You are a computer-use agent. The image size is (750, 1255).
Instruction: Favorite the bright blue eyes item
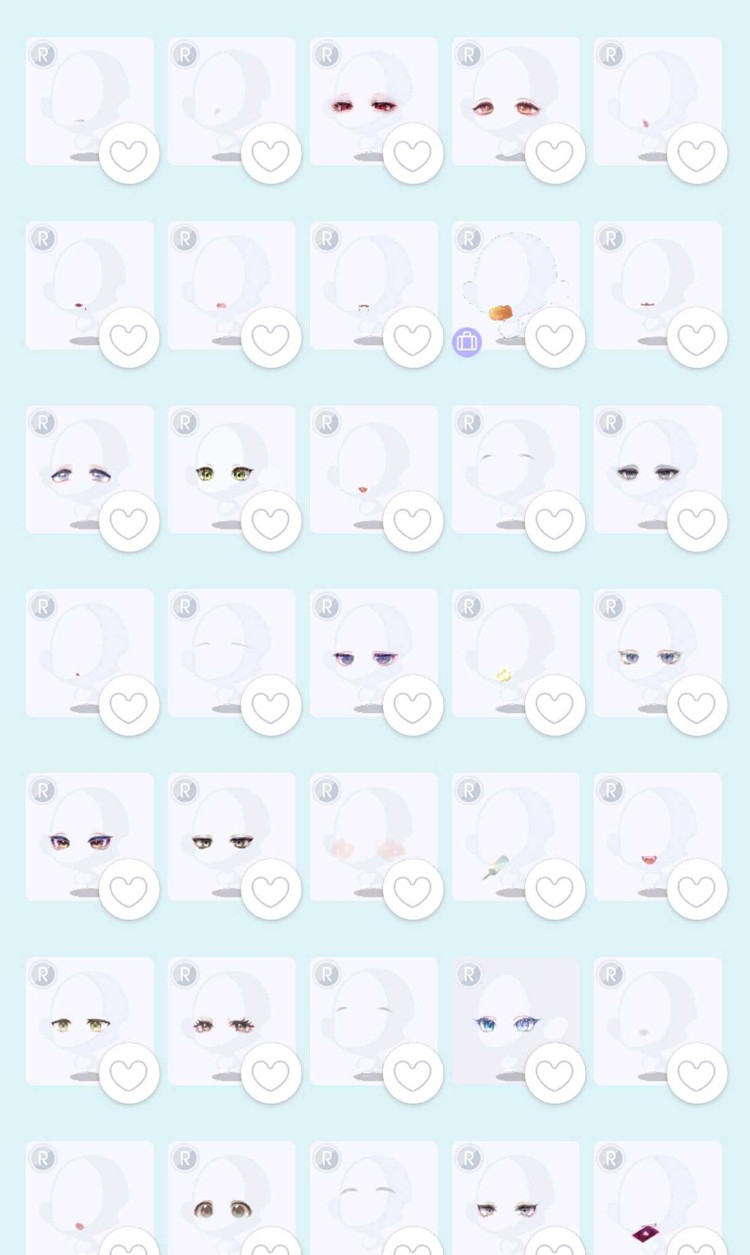[555, 1075]
